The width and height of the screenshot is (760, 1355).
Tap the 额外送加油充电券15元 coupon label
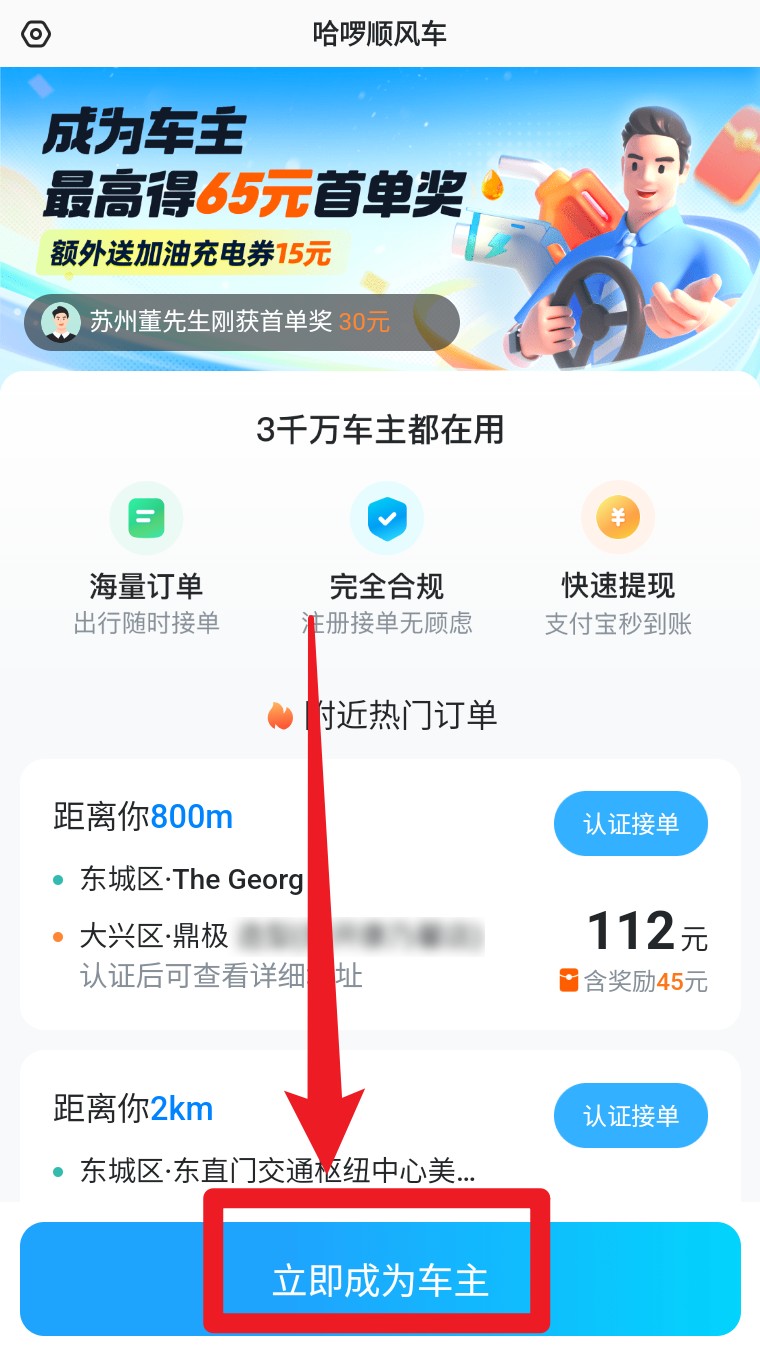coord(190,257)
